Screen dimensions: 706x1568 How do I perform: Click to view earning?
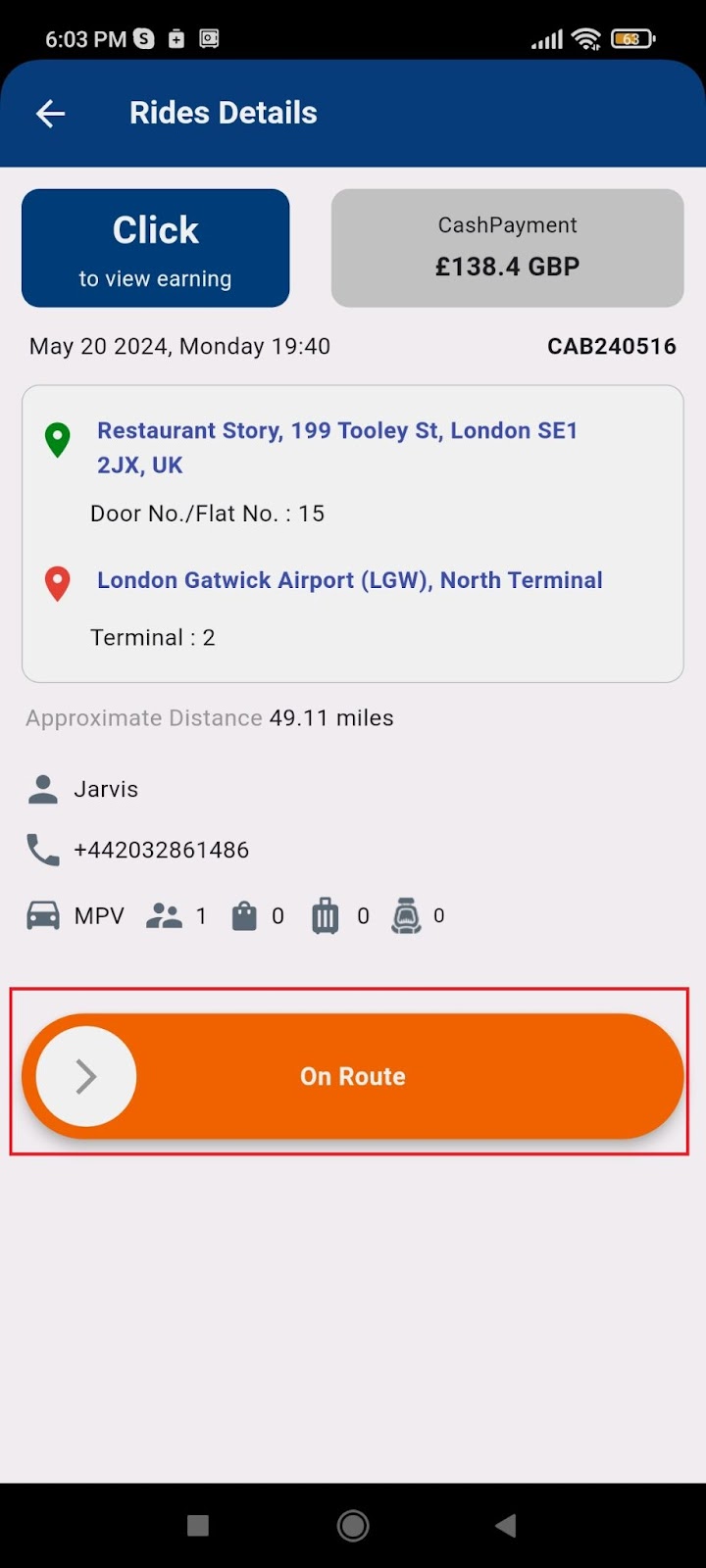[x=156, y=249]
